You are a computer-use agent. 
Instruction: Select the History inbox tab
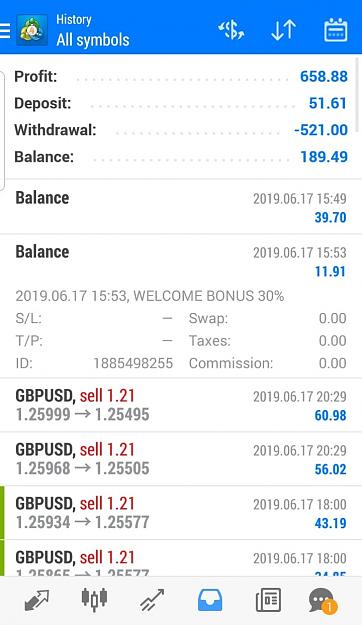[210, 600]
